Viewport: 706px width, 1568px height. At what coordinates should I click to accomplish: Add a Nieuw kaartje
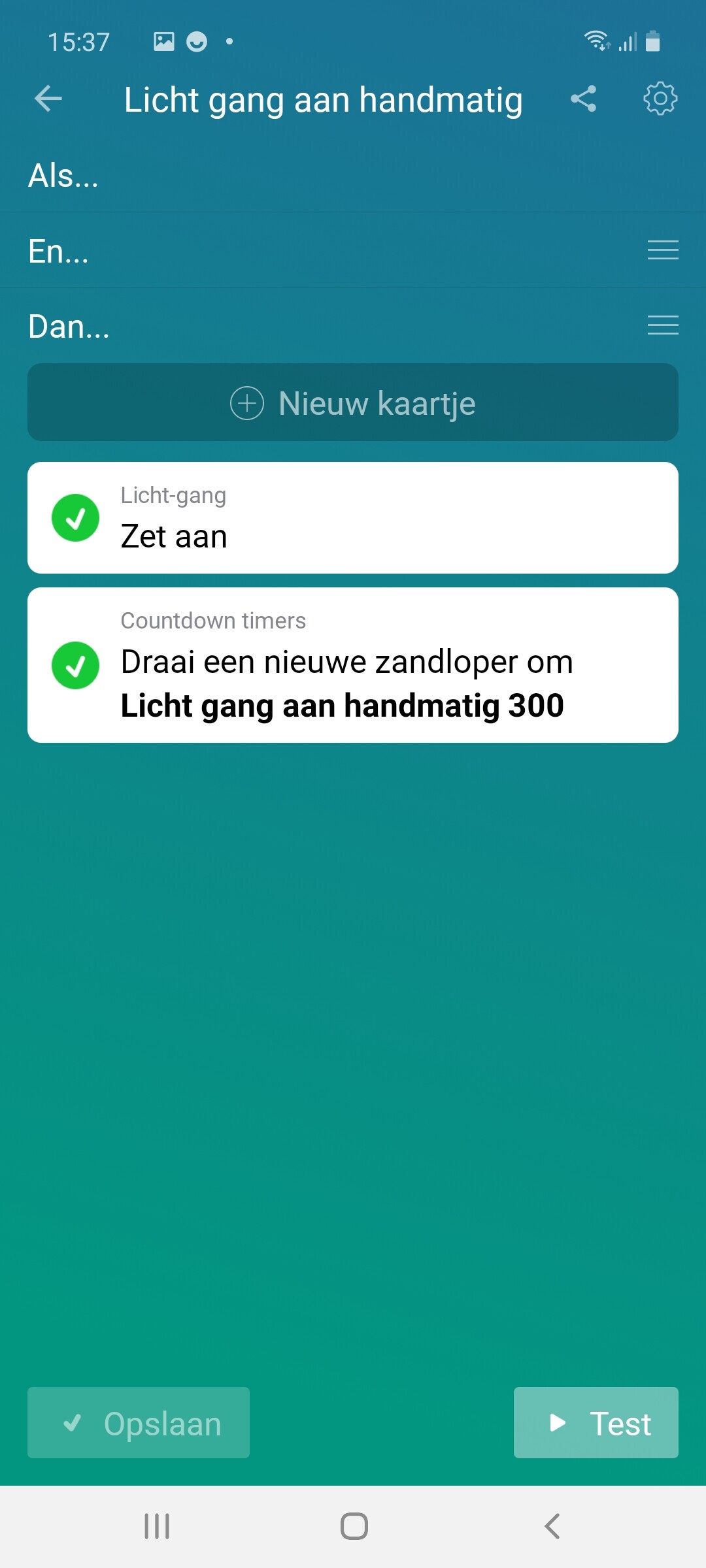(353, 402)
